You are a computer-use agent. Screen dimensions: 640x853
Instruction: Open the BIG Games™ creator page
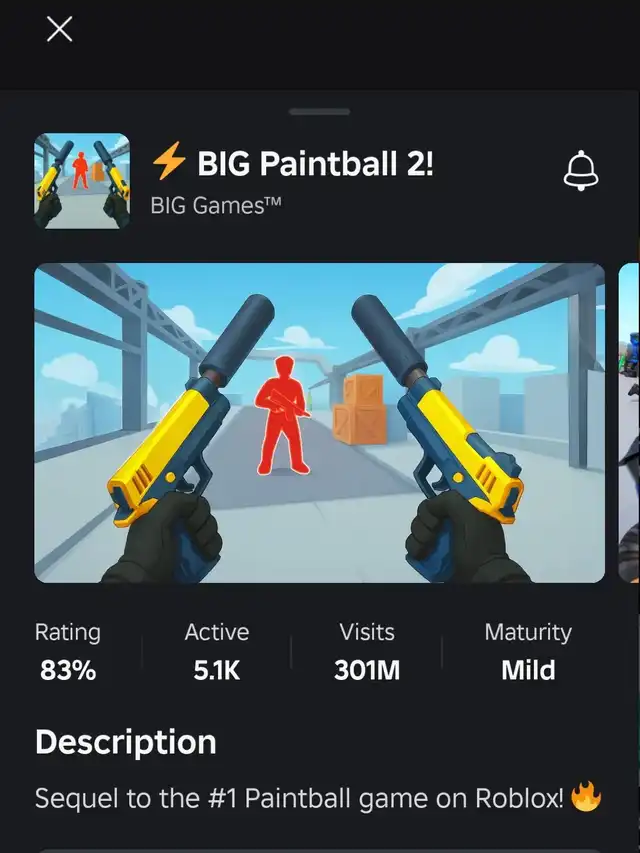(216, 206)
